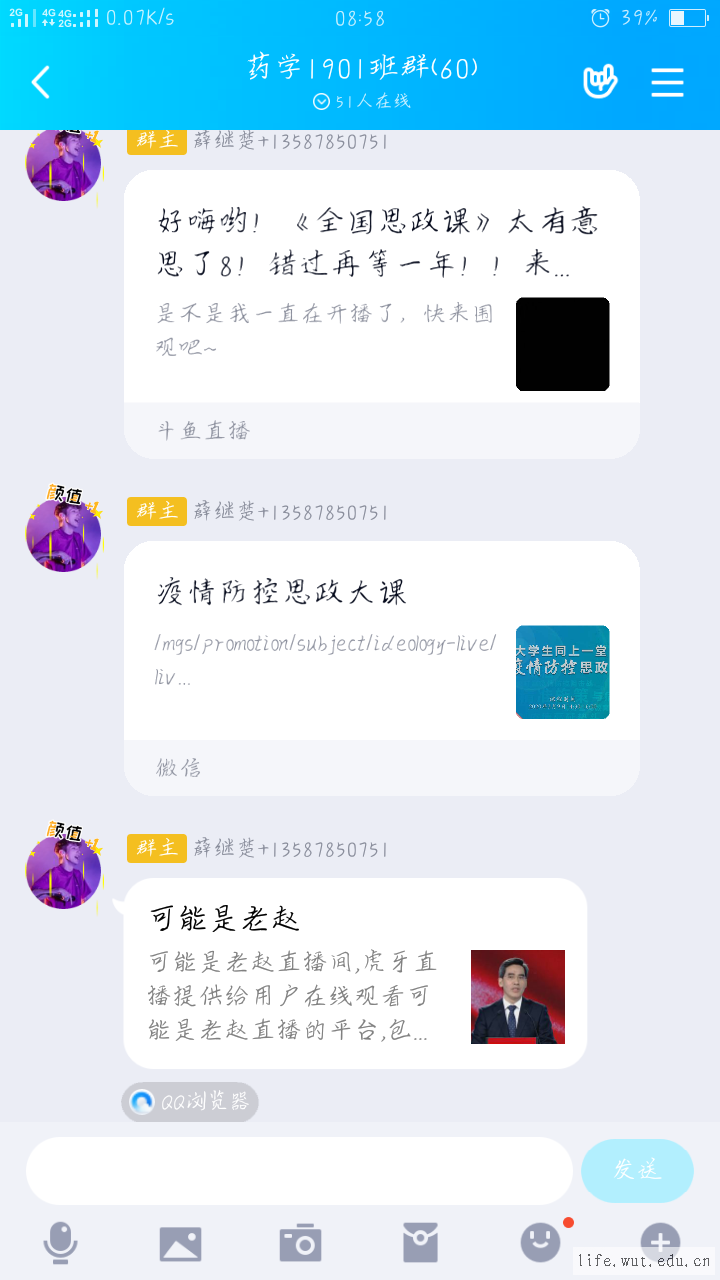Open the camera to take a picture
The height and width of the screenshot is (1280, 720).
pos(300,1243)
